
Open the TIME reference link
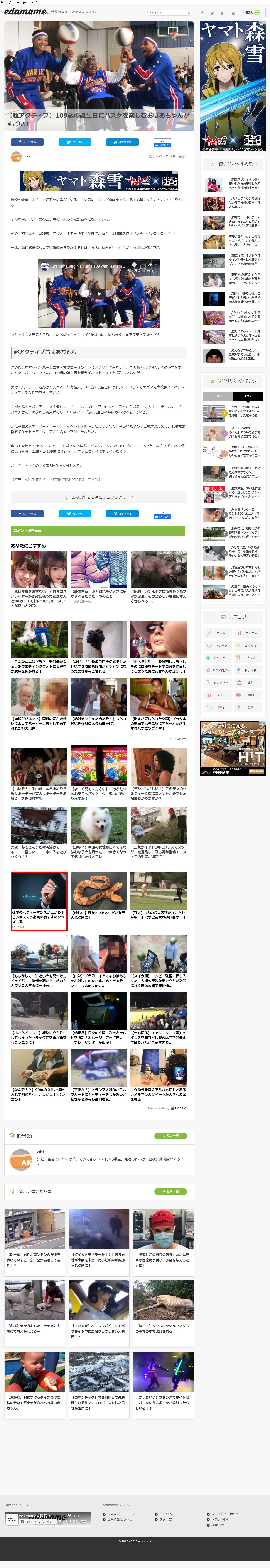(x=93, y=480)
